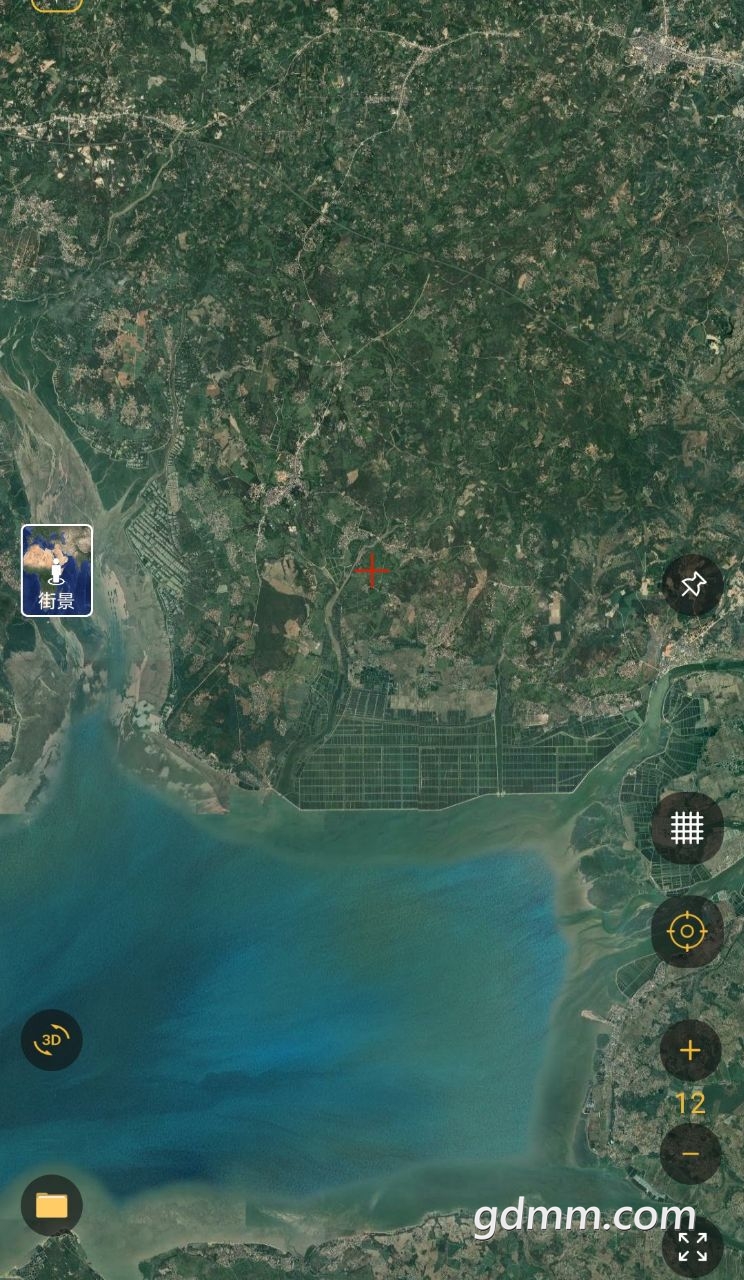Switch to 3D view mode

click(x=52, y=1040)
